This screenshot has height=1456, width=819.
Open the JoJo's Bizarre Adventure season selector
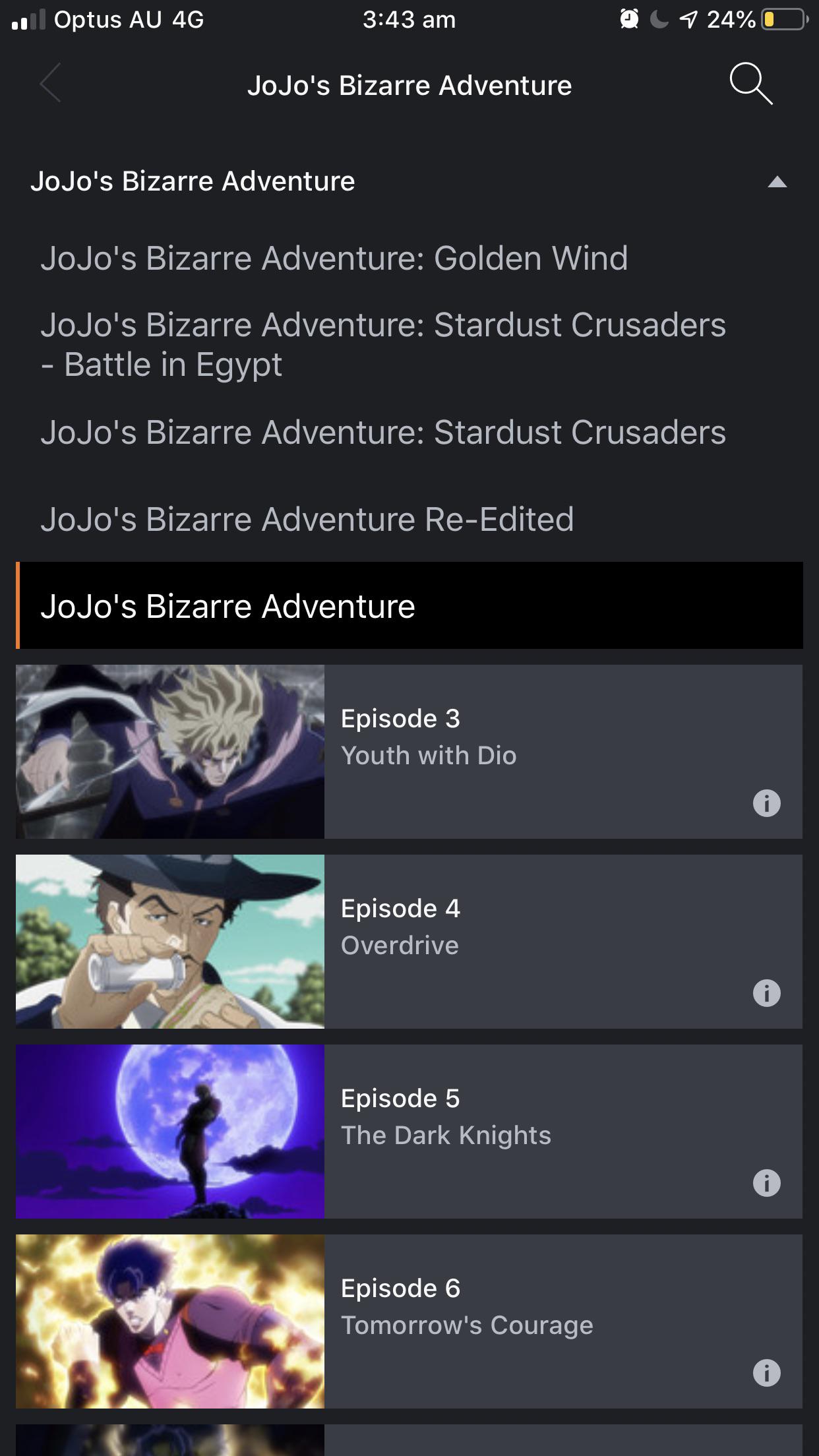click(x=193, y=180)
